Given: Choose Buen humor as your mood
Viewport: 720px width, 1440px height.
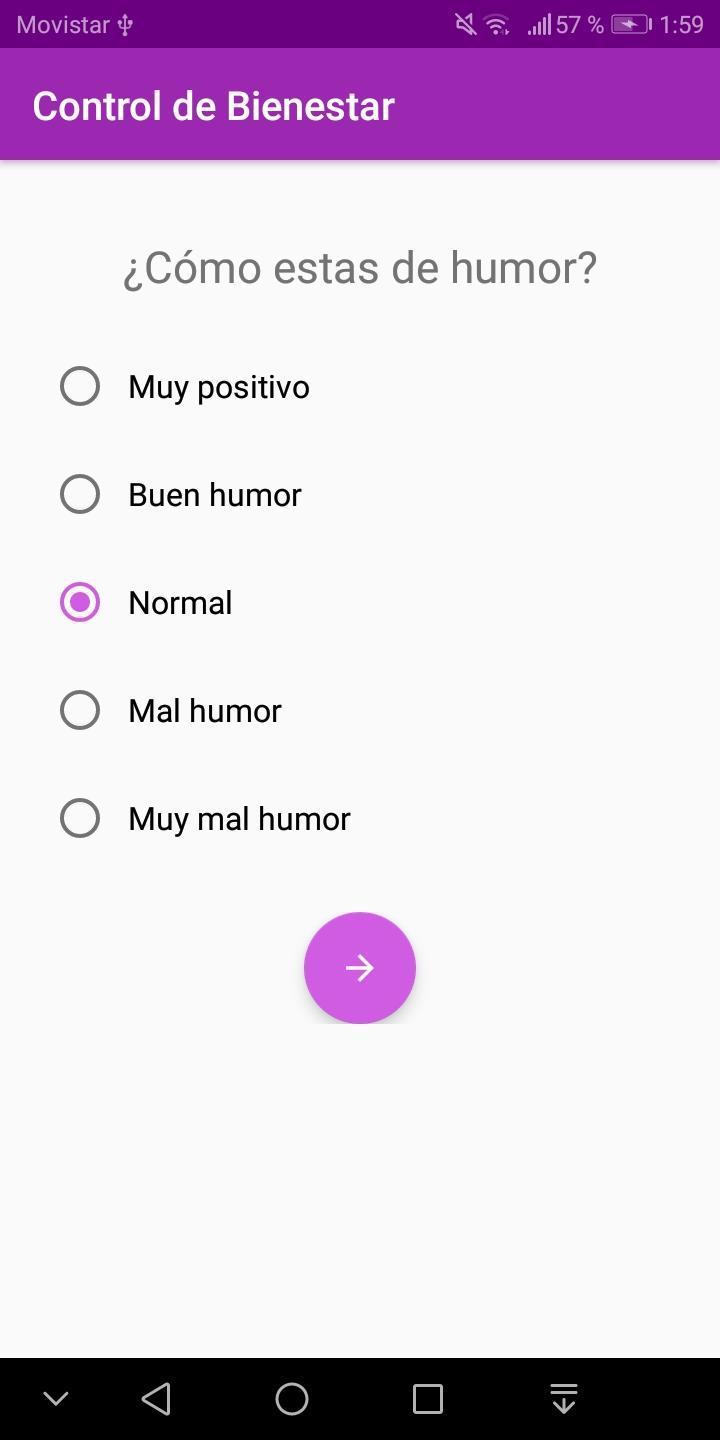Looking at the screenshot, I should 181,494.
